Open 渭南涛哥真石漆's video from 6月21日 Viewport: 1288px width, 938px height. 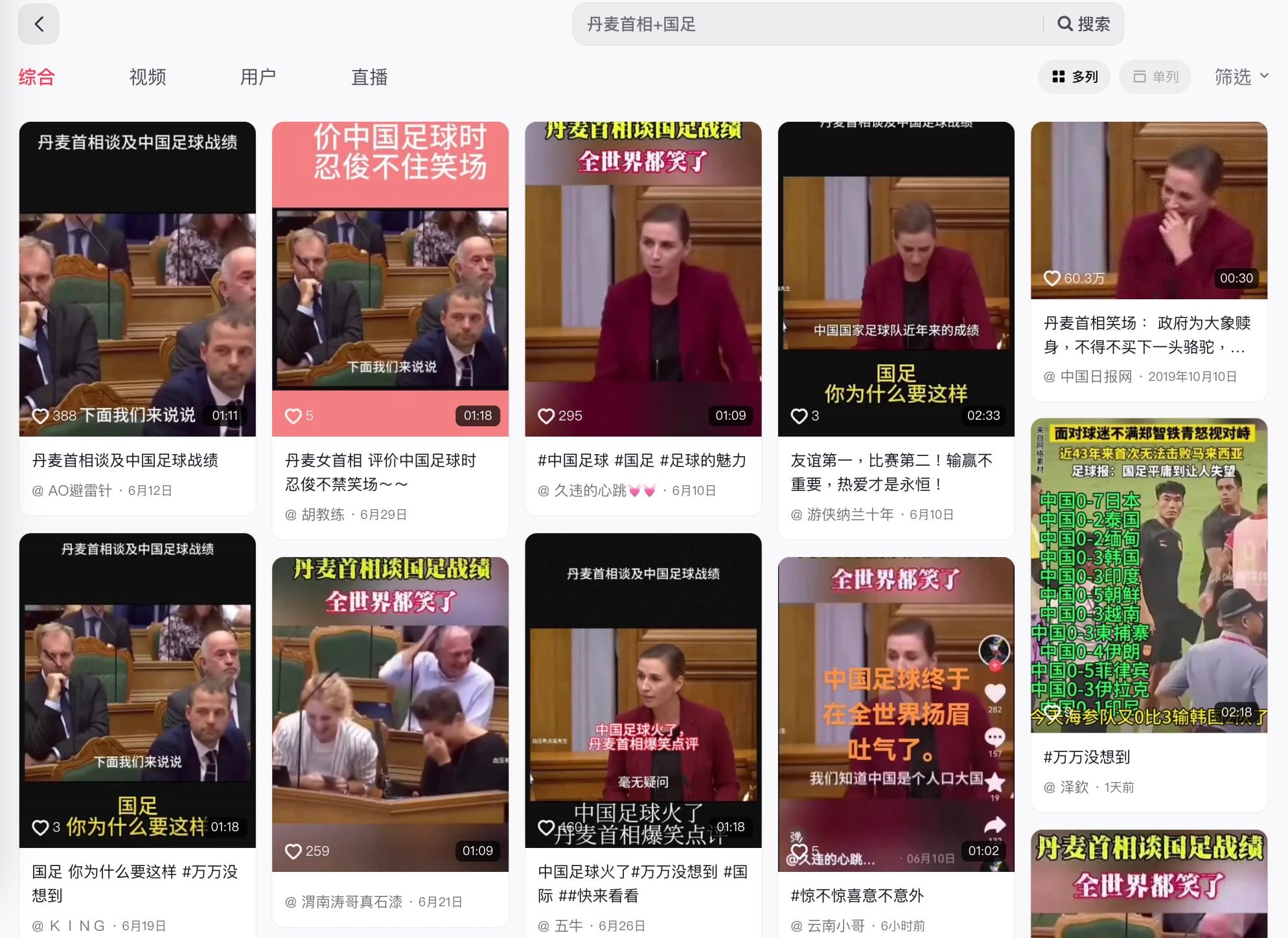click(x=390, y=713)
